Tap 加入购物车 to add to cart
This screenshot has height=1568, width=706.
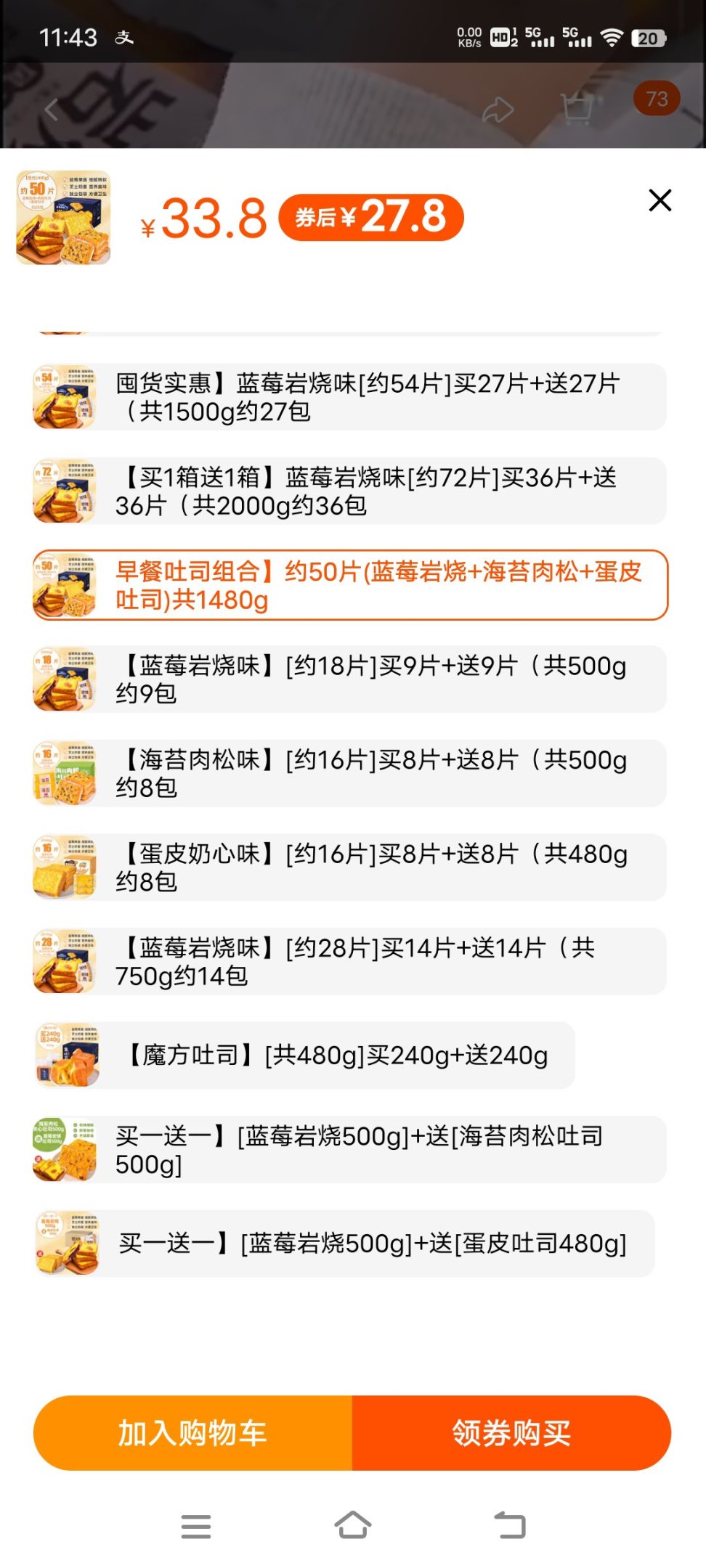click(193, 1433)
